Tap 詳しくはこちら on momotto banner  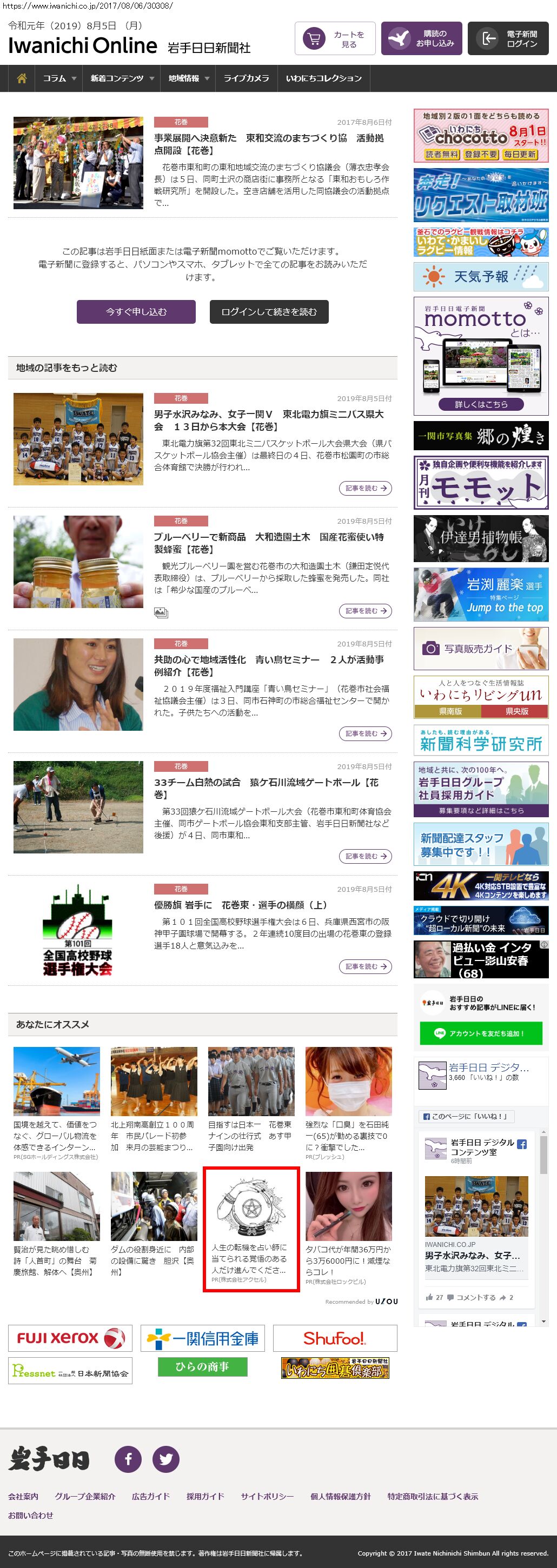(480, 404)
